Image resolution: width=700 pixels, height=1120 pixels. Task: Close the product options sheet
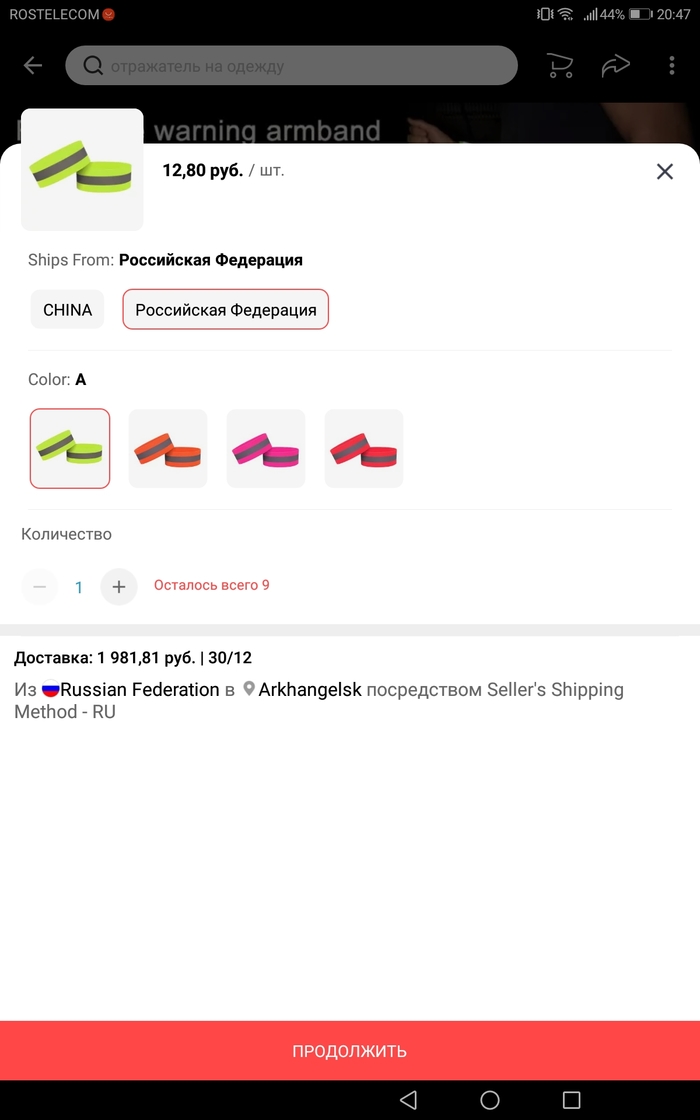665,171
